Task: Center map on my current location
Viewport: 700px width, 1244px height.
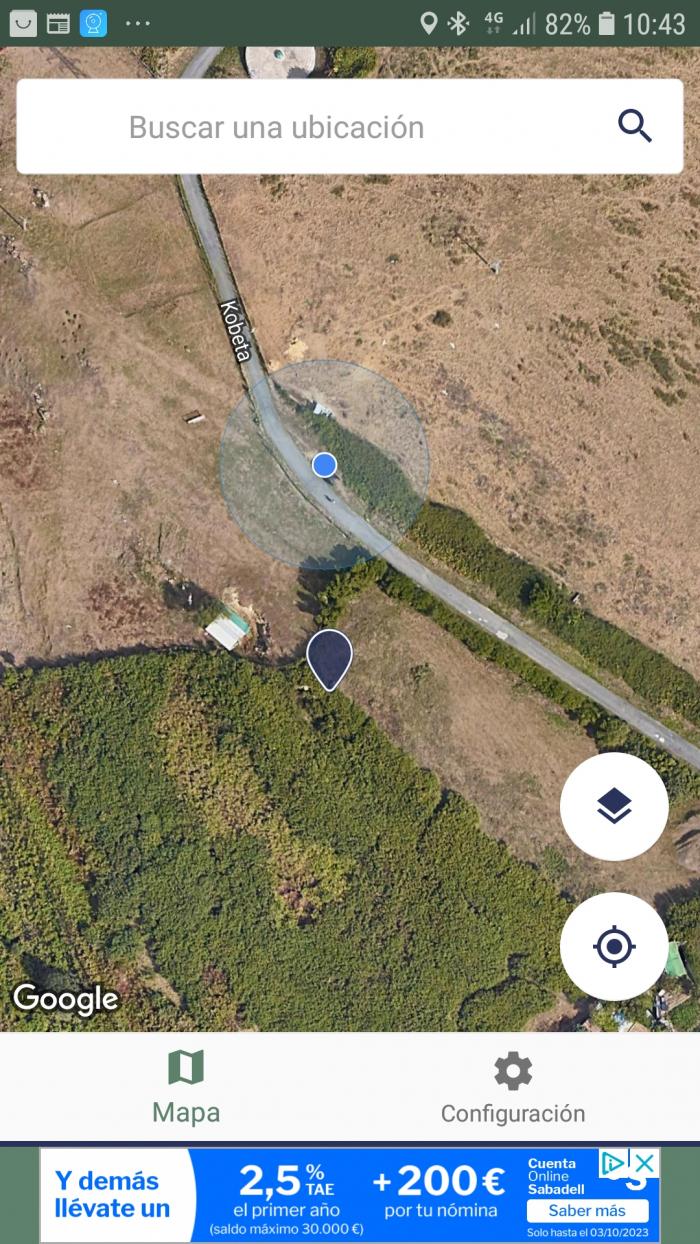Action: pos(614,946)
